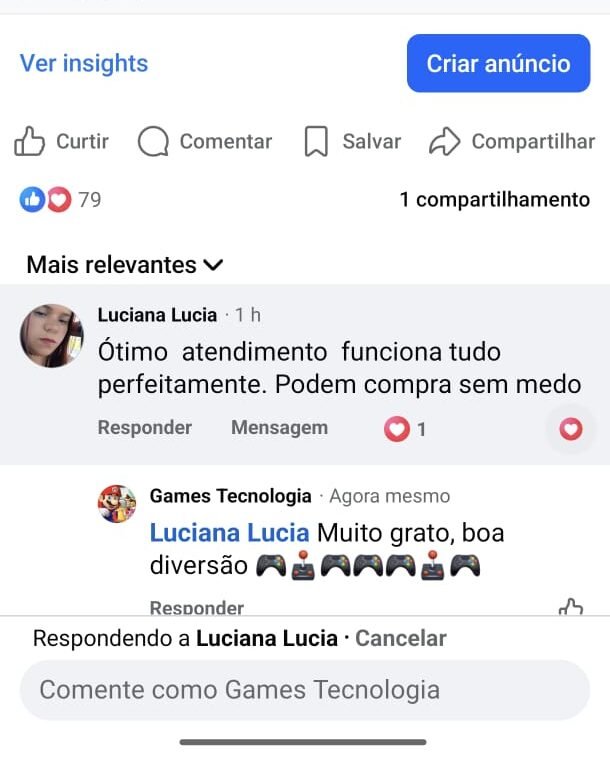The image size is (610, 757).
Task: Tap Comentar under the post
Action: click(205, 142)
